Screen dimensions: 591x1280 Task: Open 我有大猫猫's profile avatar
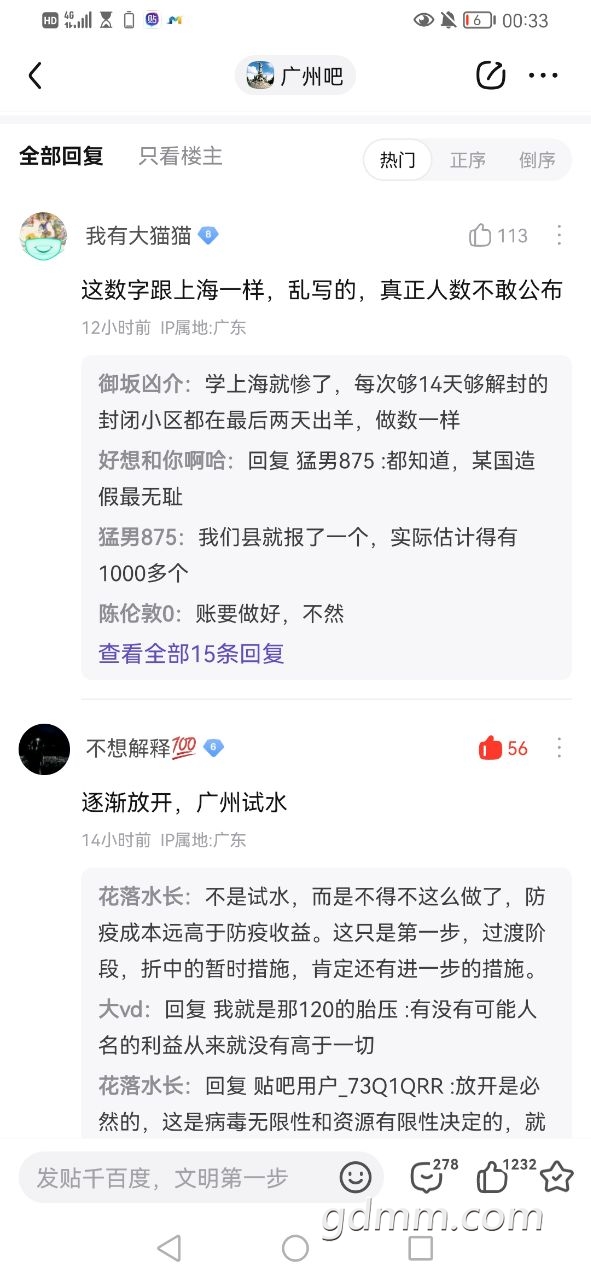(44, 237)
